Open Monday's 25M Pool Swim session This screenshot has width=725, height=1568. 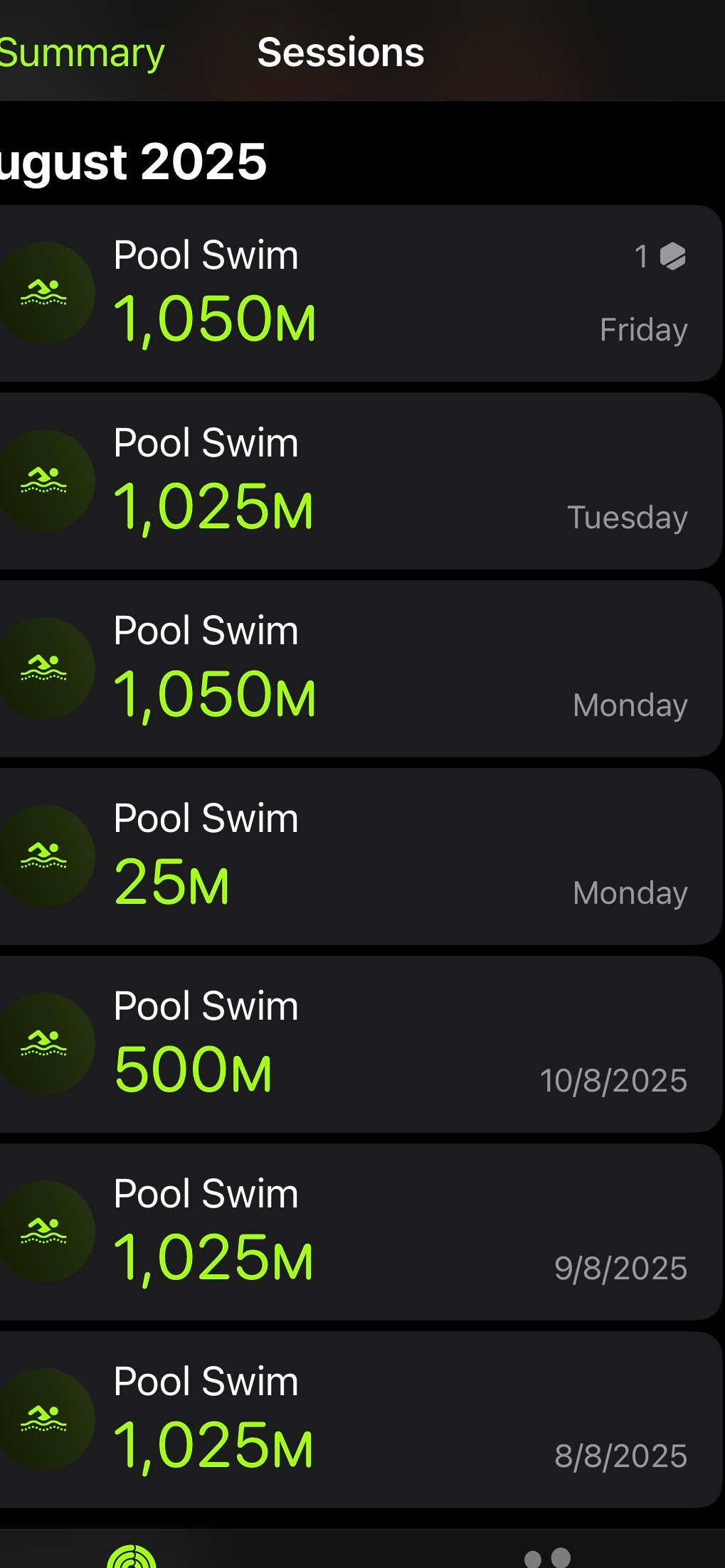pyautogui.click(x=361, y=857)
